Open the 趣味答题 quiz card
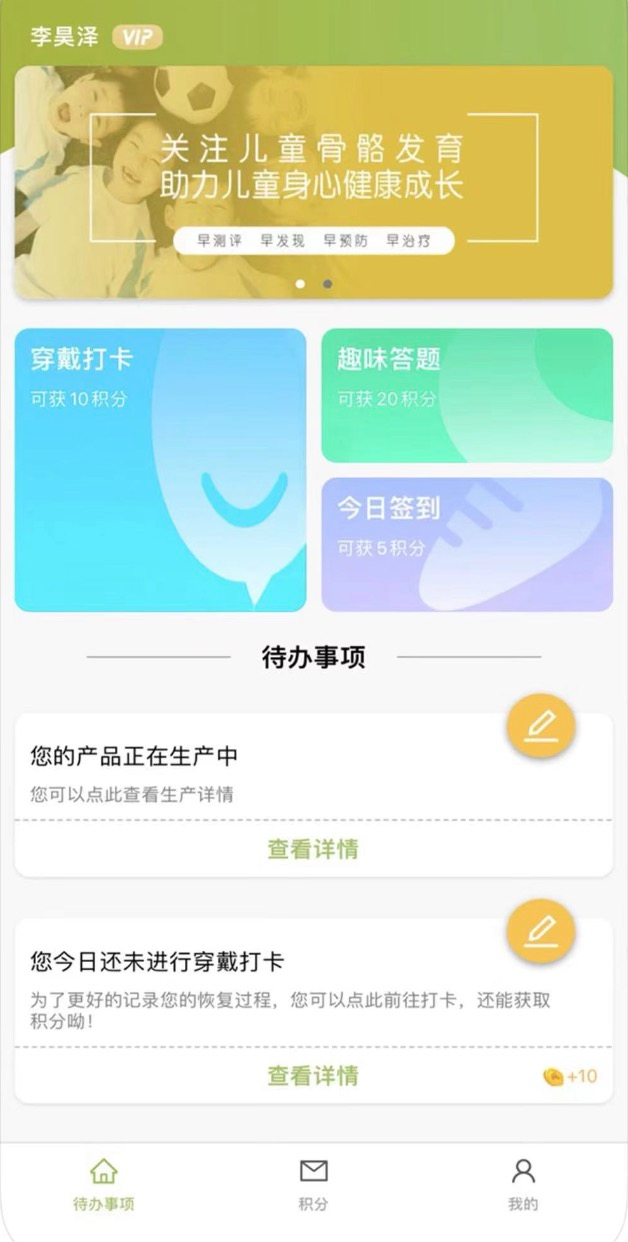 point(467,395)
